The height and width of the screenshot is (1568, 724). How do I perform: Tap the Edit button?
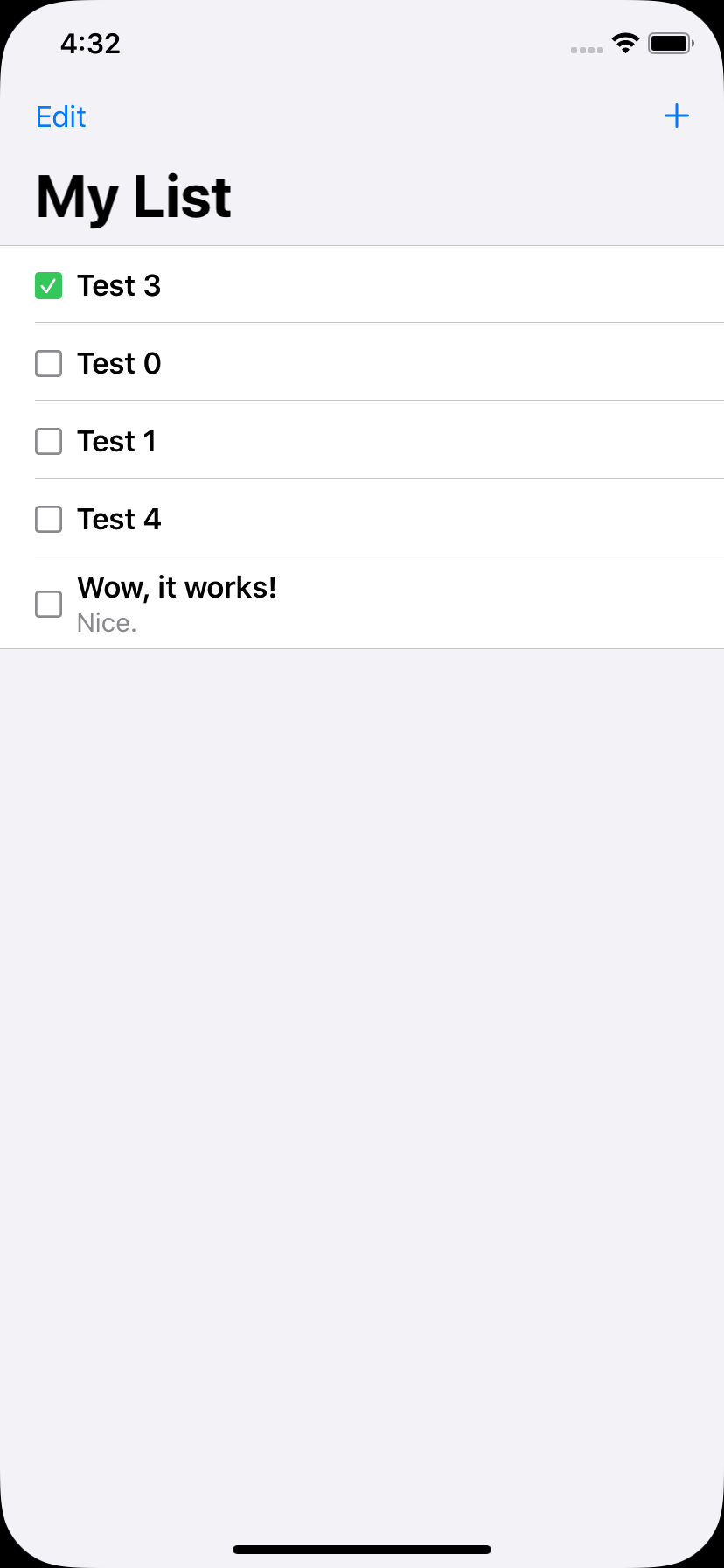tap(61, 116)
